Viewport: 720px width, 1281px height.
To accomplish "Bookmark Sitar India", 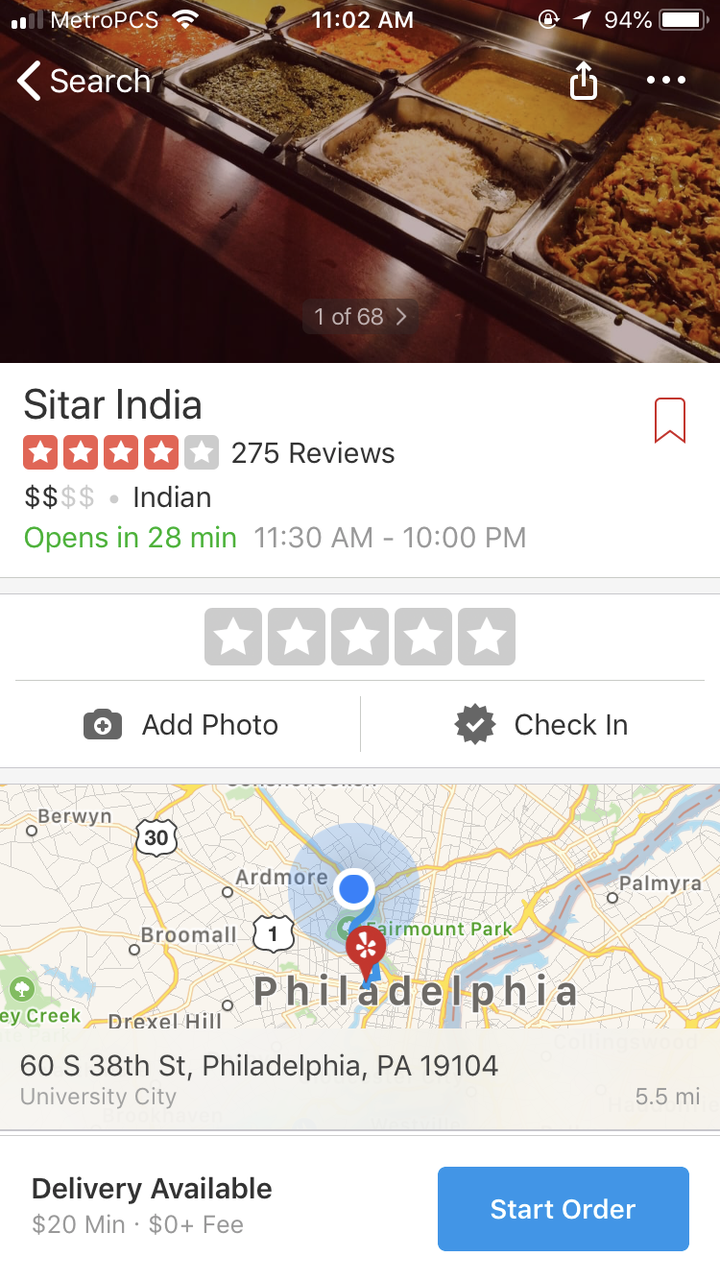I will 669,420.
